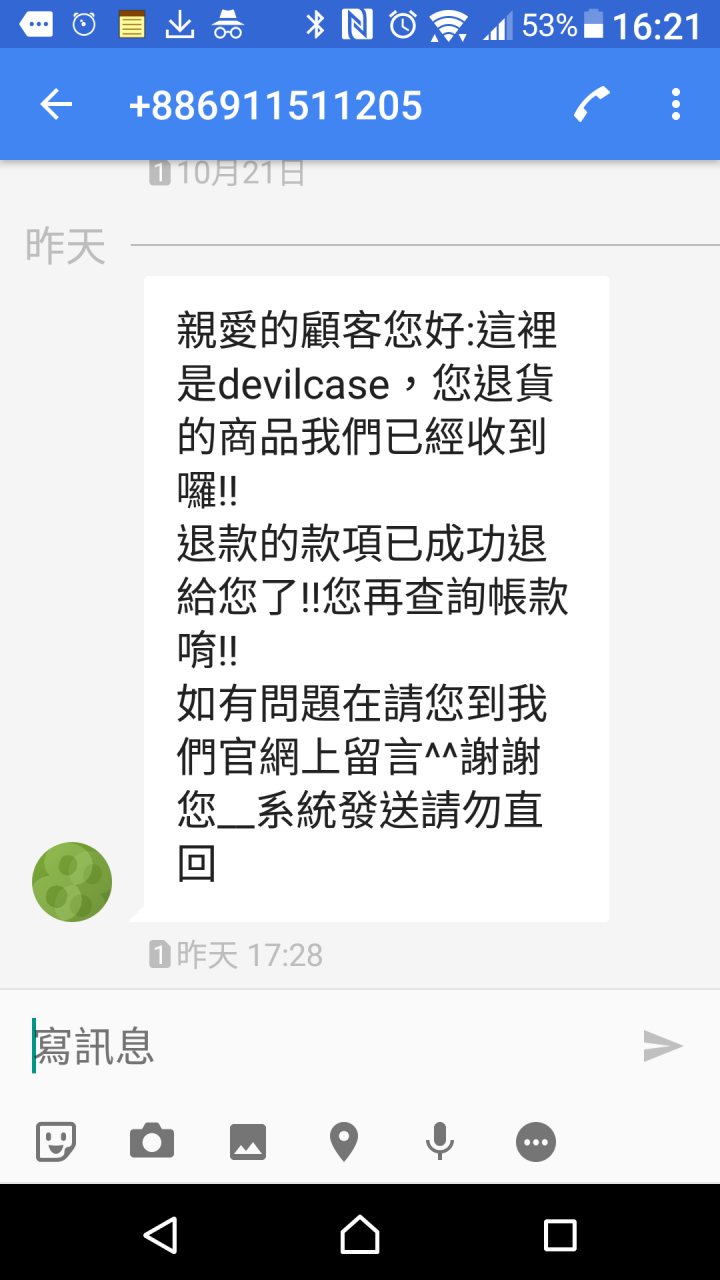Open more attachment options via the ellipsis icon
720x1280 pixels.
click(x=535, y=1141)
